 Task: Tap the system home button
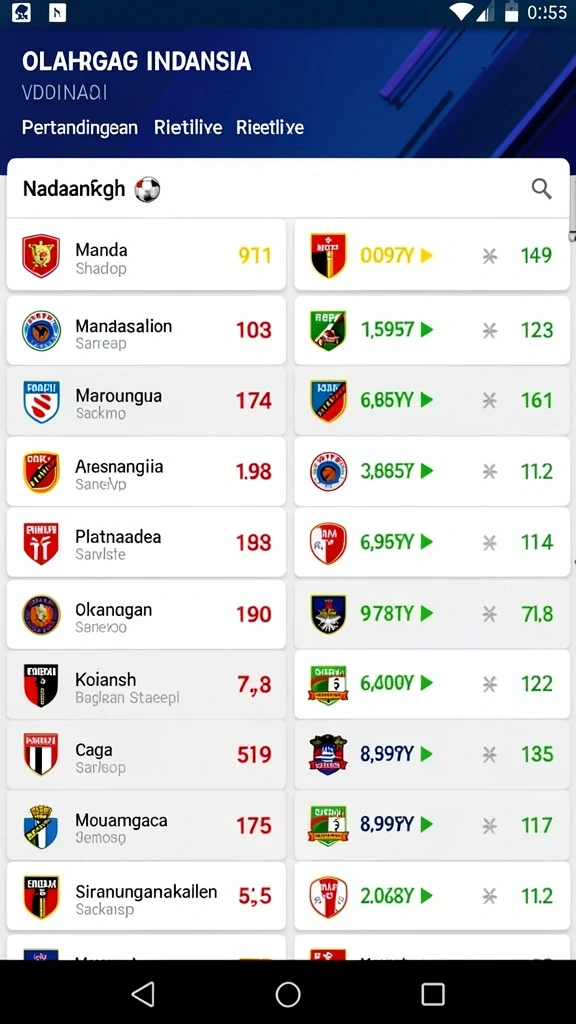[x=288, y=994]
